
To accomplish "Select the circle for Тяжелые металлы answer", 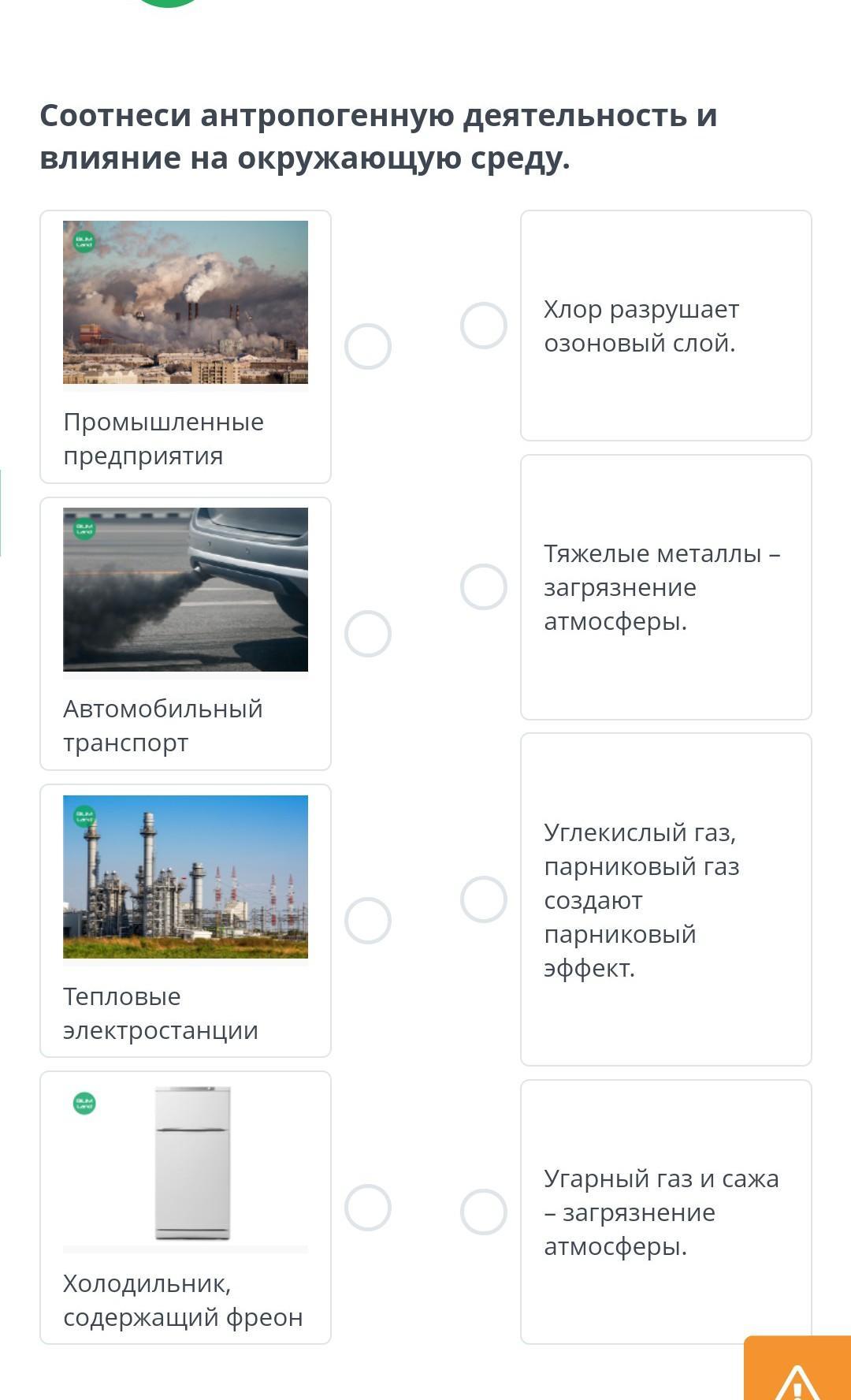I will point(483,586).
